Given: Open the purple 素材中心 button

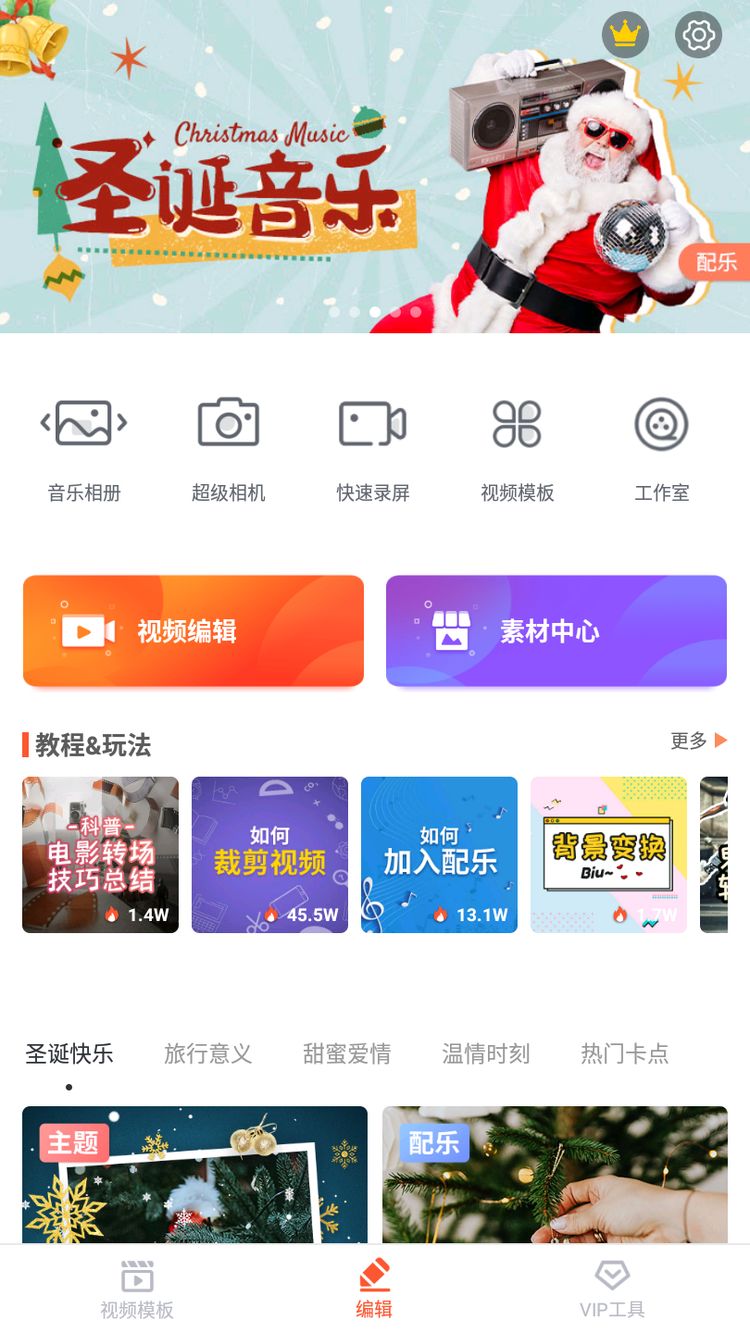Looking at the screenshot, I should pos(556,631).
